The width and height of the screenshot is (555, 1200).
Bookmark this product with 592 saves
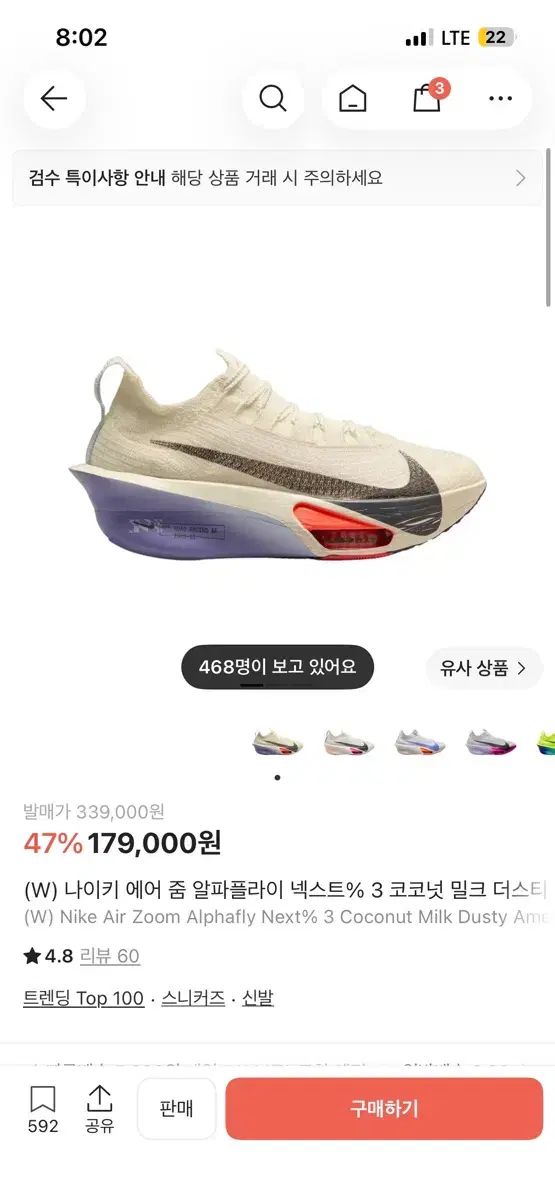point(42,1110)
